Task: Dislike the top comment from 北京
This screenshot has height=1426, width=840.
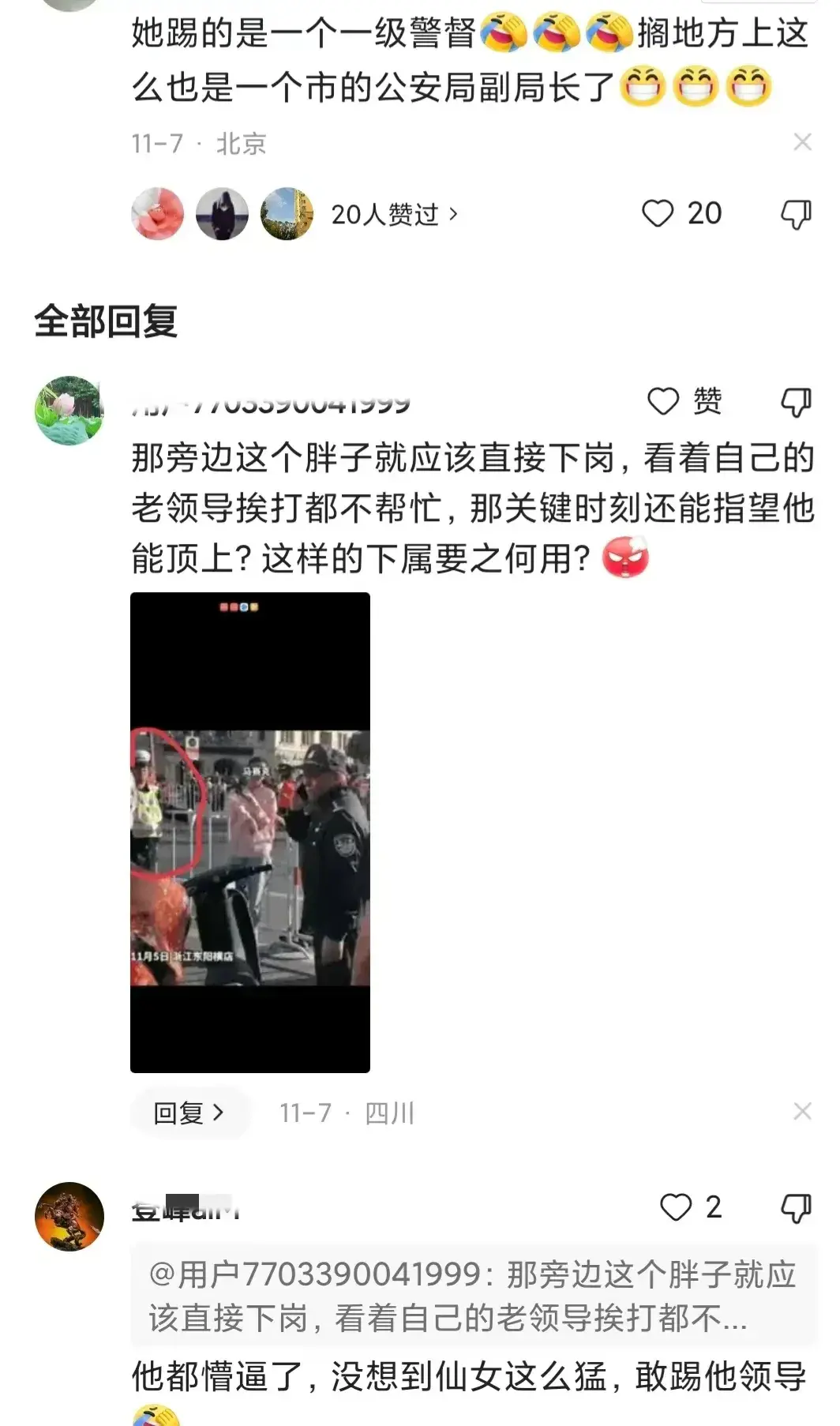Action: 796,214
